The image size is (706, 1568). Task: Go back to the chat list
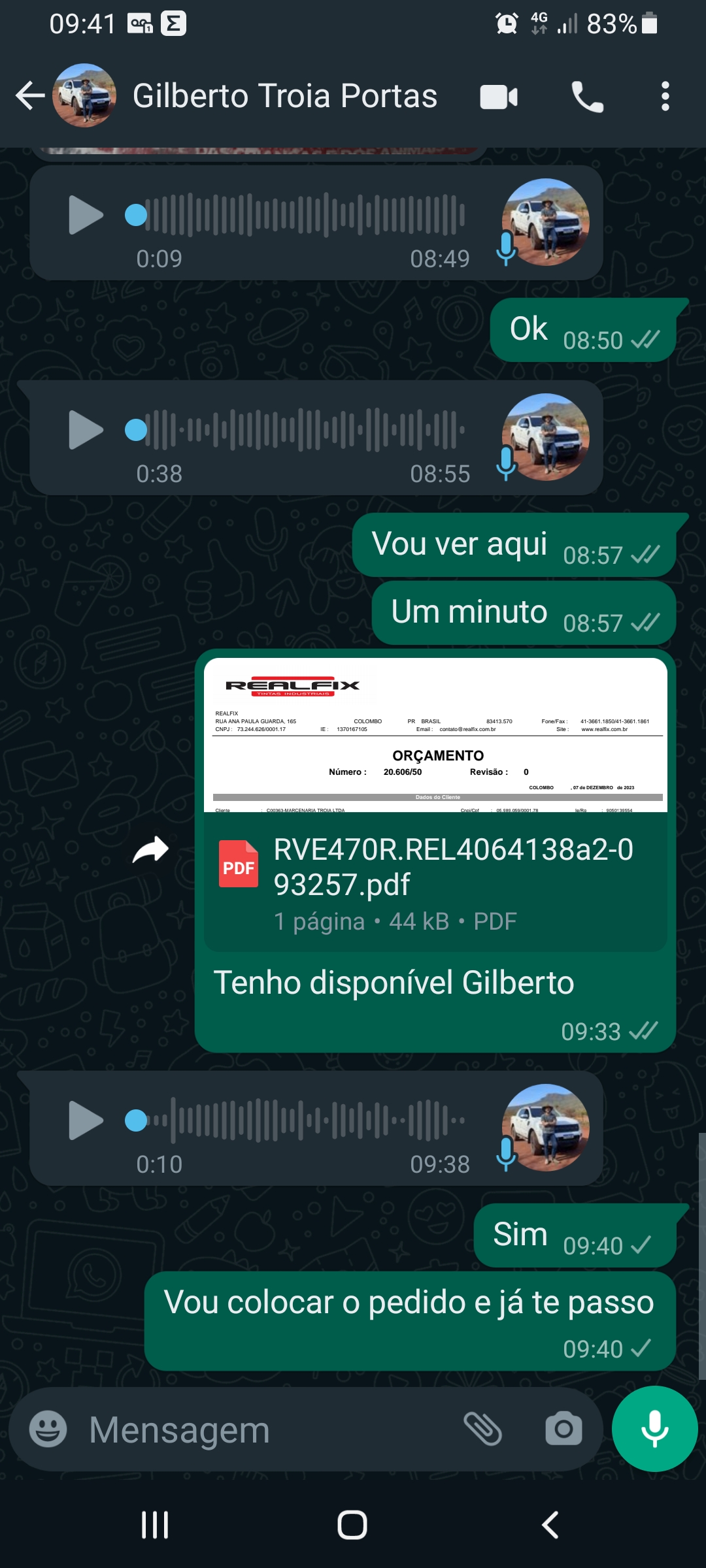point(30,96)
